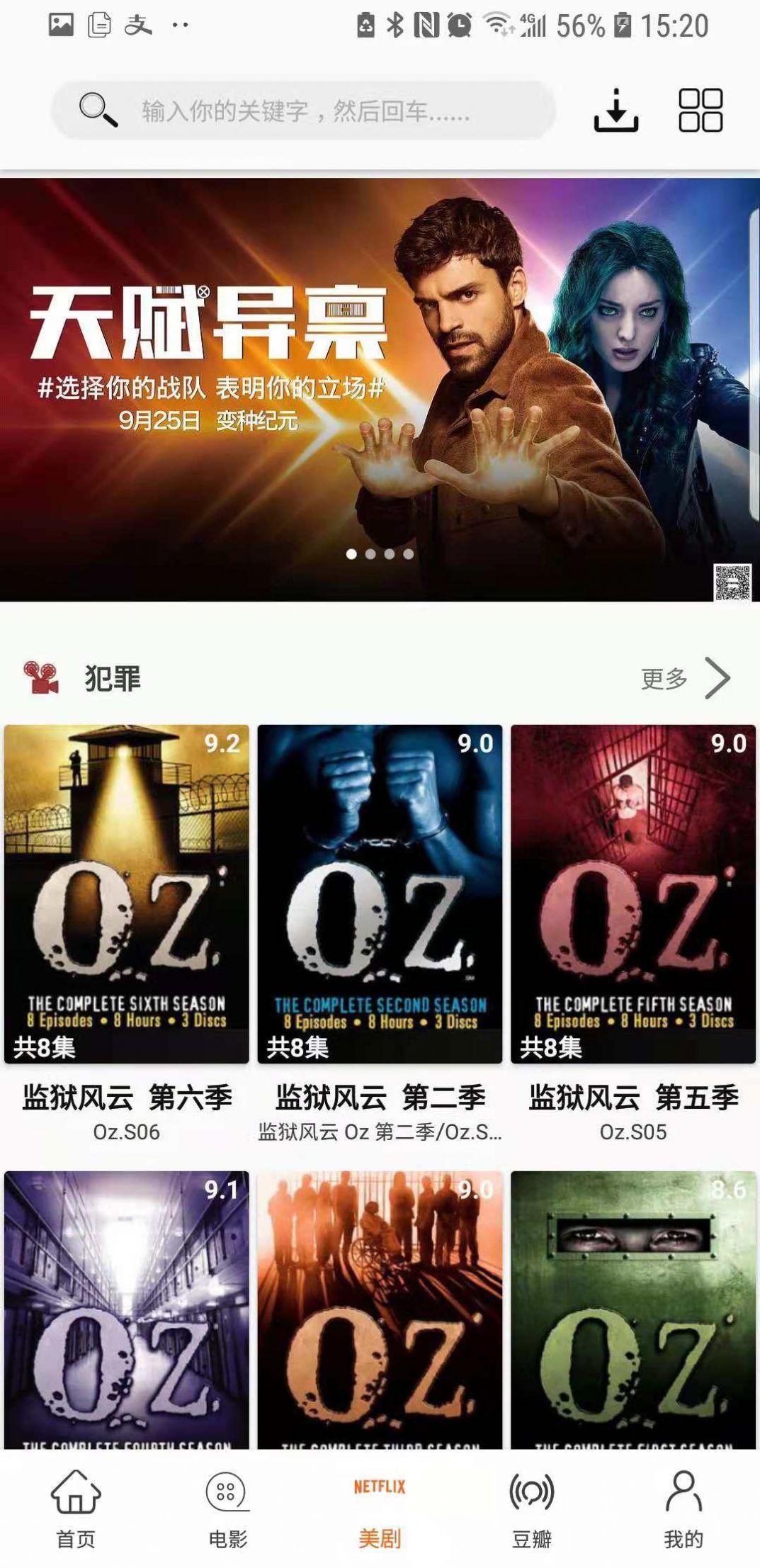
Task: Open the Oz poster rated 8.6
Action: [x=633, y=1309]
